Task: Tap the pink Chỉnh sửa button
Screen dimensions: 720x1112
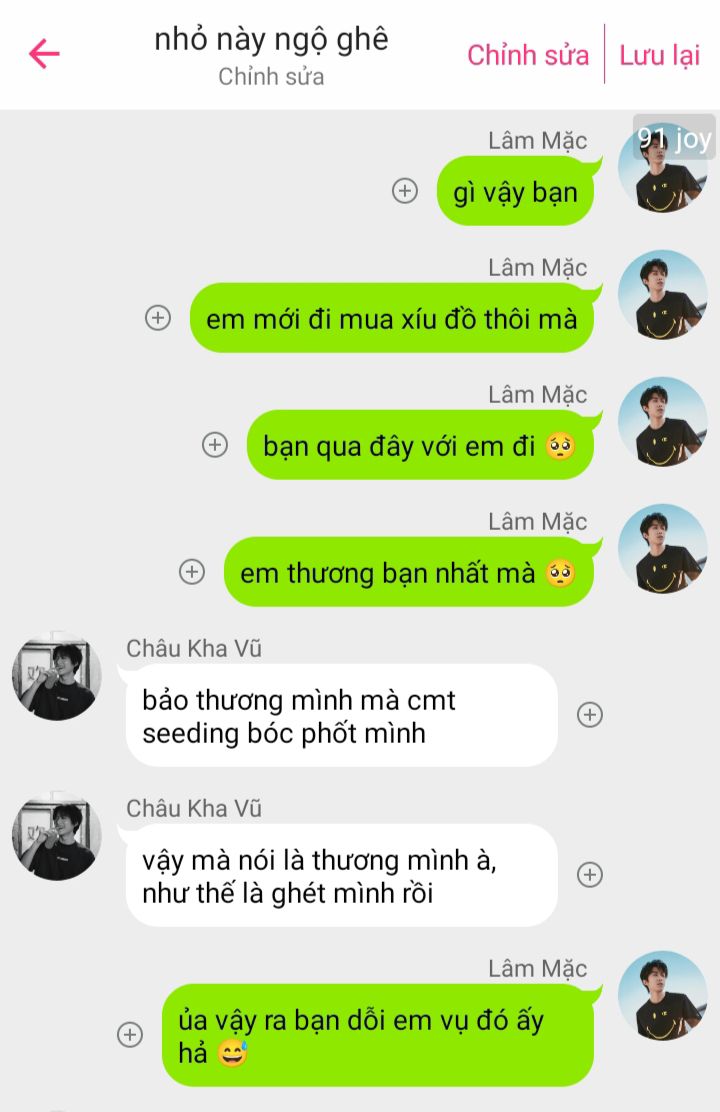Action: point(528,55)
